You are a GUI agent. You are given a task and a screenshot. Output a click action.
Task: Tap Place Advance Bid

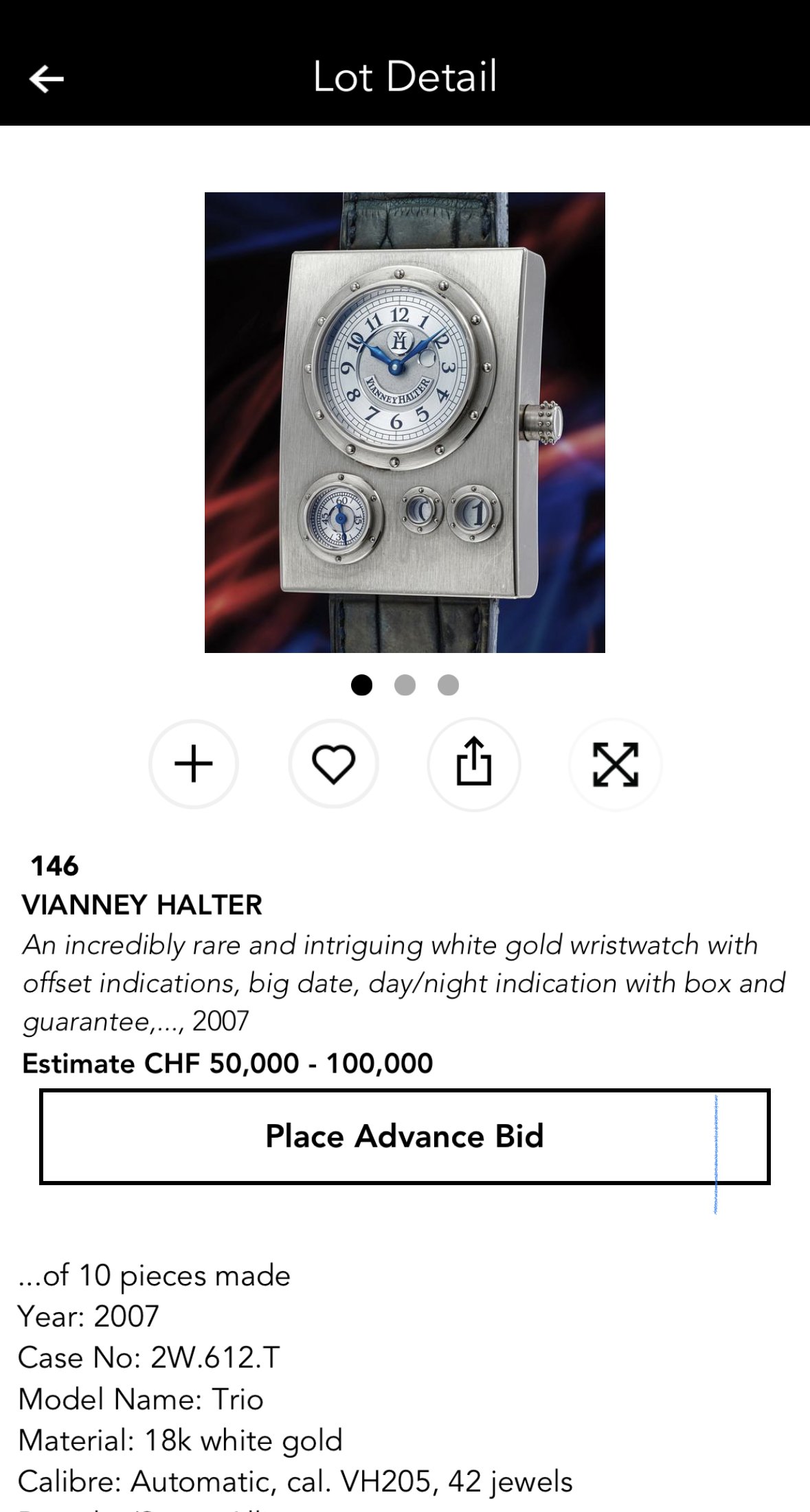point(405,1136)
